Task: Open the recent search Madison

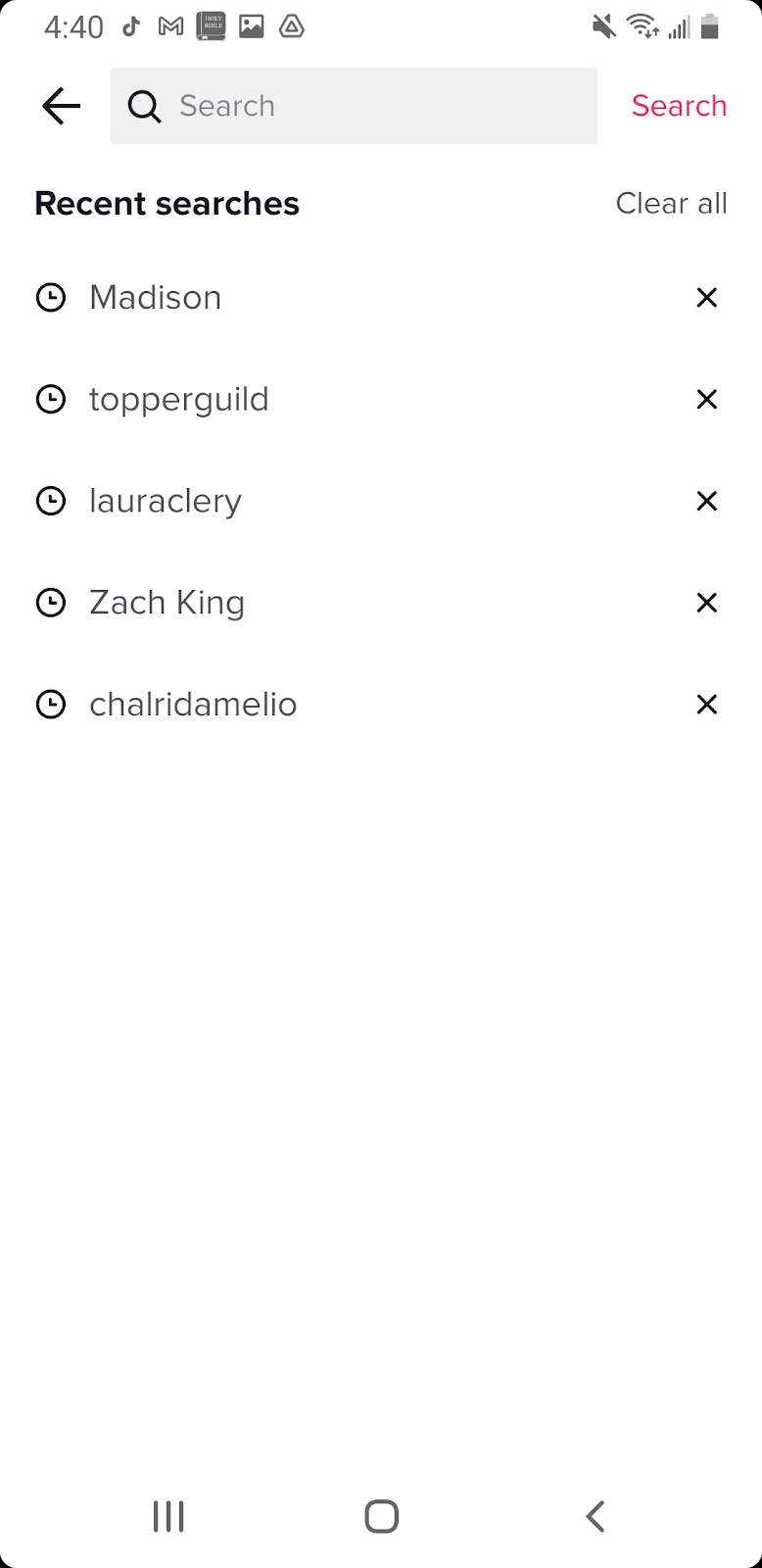Action: [x=156, y=298]
